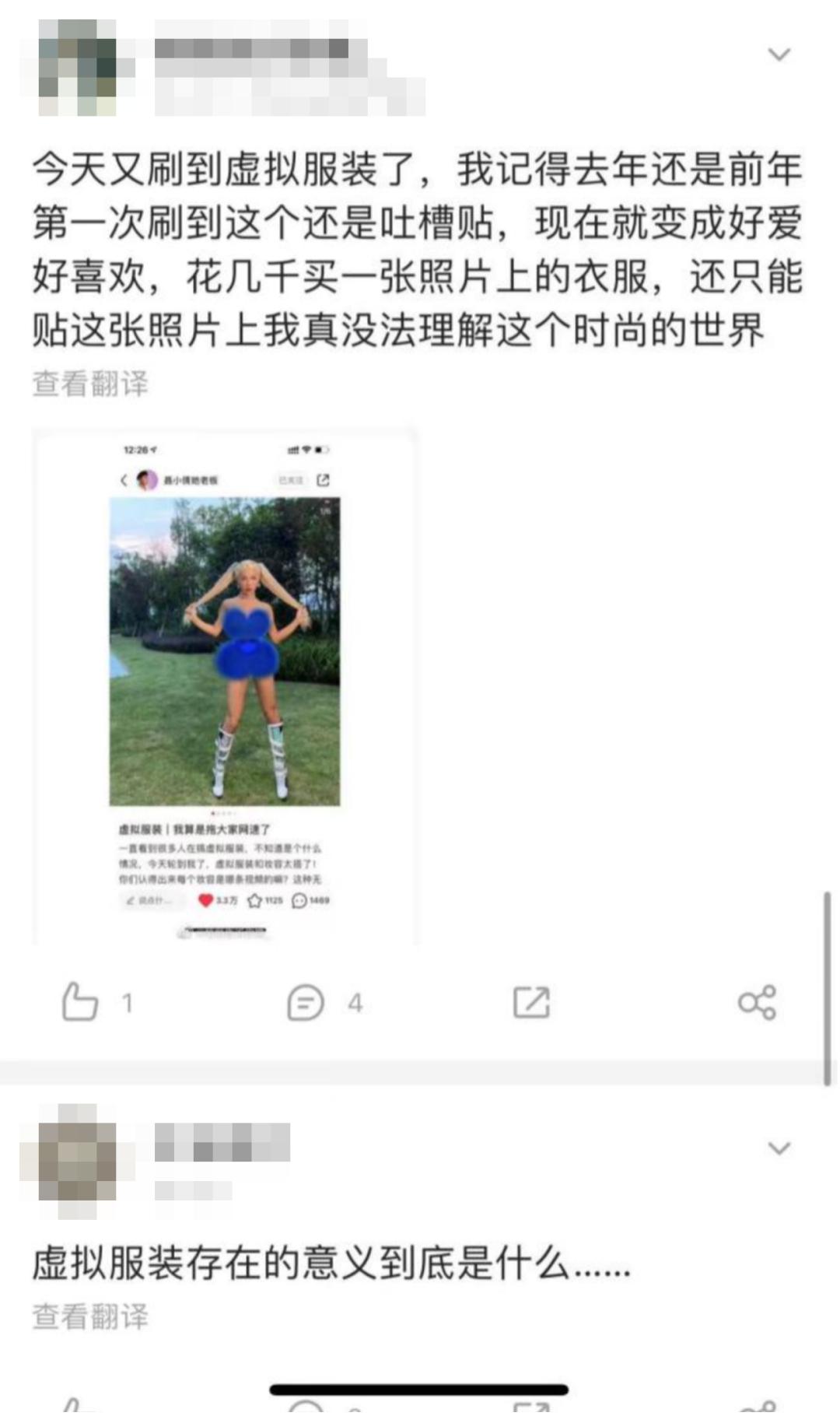Image resolution: width=840 pixels, height=1416 pixels.
Task: Tap 查看翻译 under the first post
Action: (x=90, y=384)
